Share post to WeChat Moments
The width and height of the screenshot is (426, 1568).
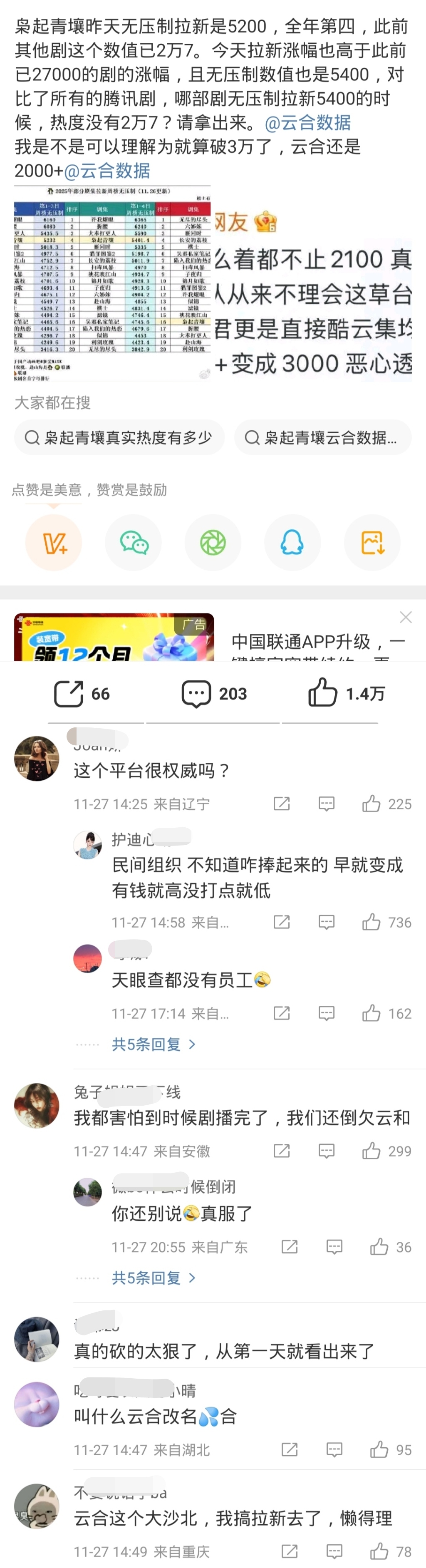[x=213, y=542]
